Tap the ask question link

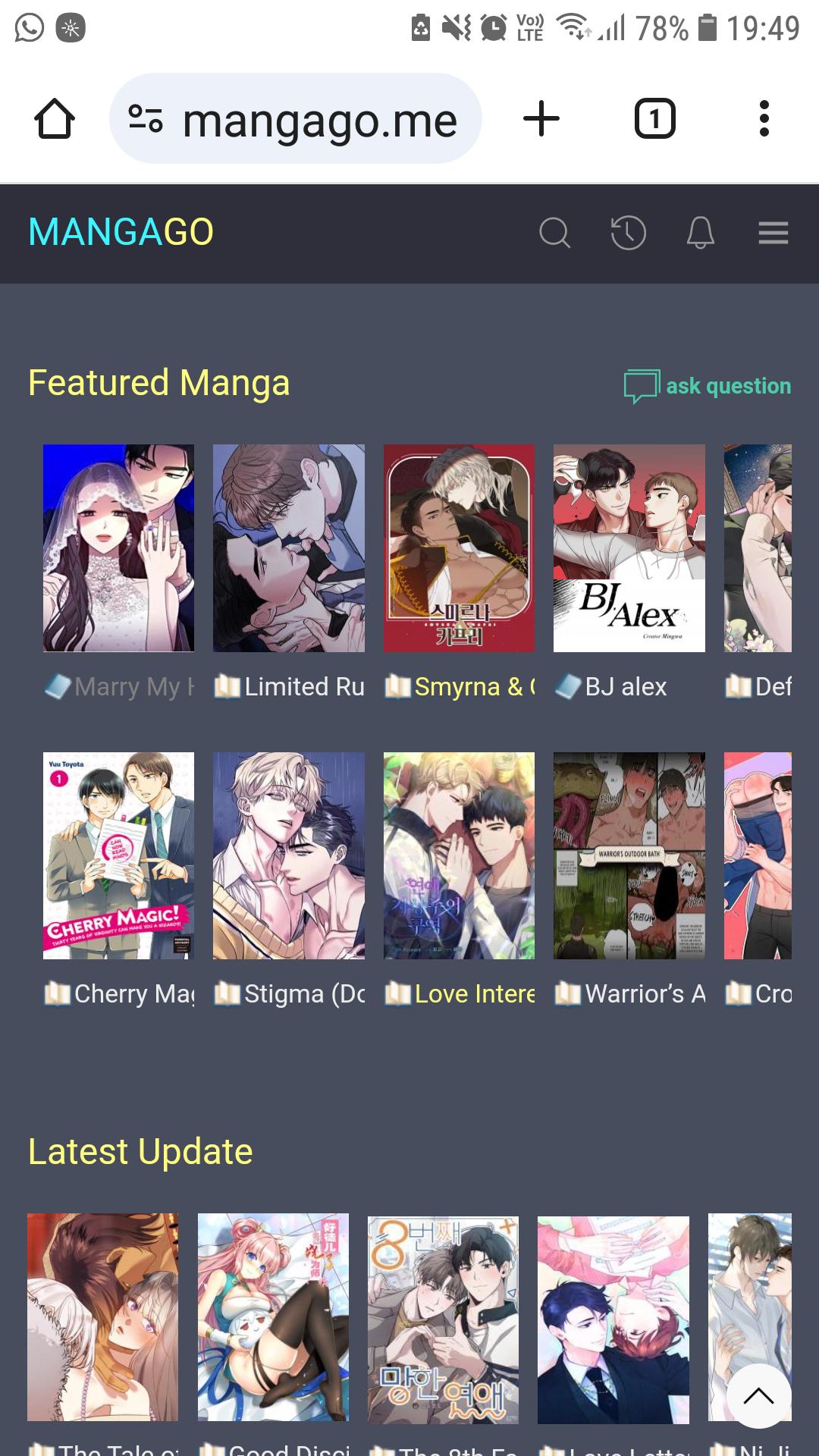coord(708,386)
